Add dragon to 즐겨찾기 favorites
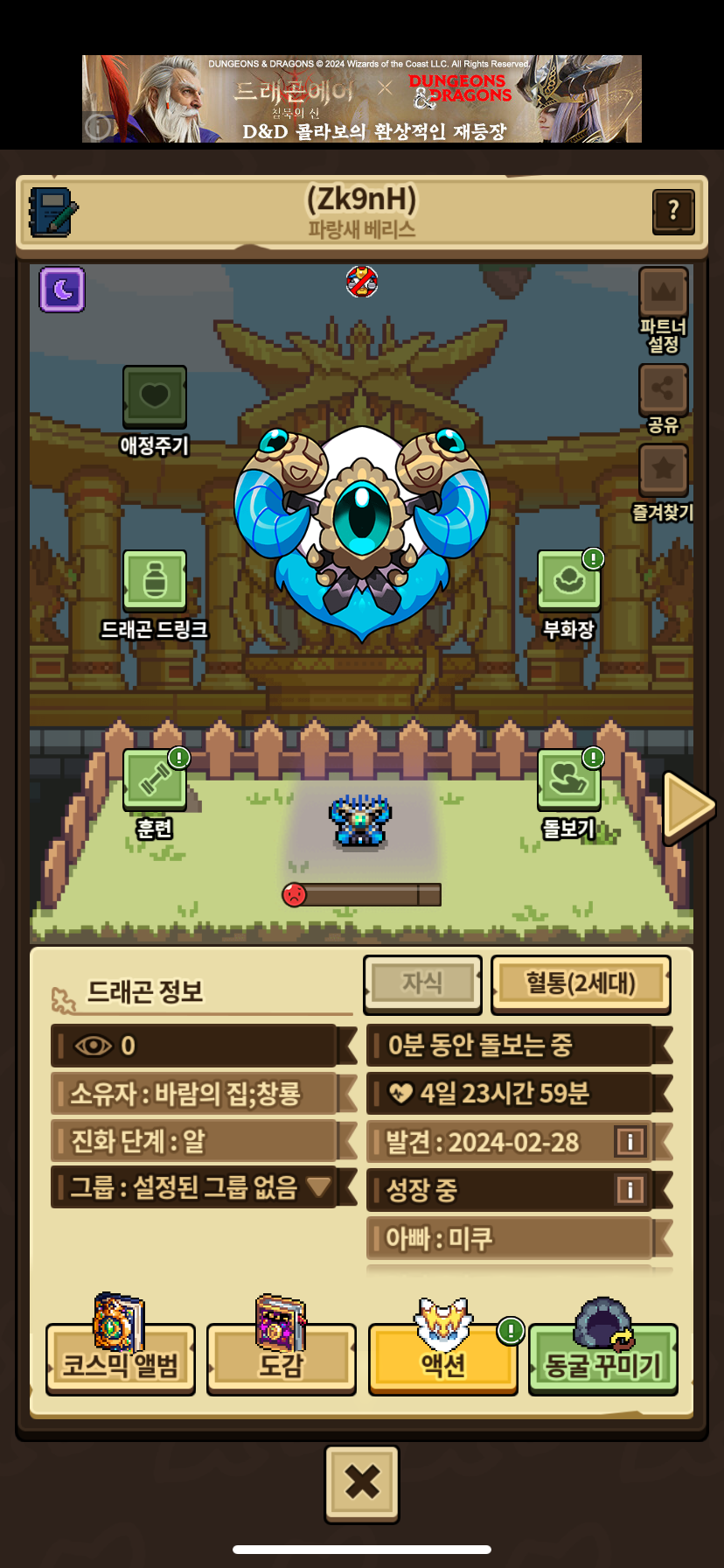Image resolution: width=724 pixels, height=1568 pixels. (664, 470)
